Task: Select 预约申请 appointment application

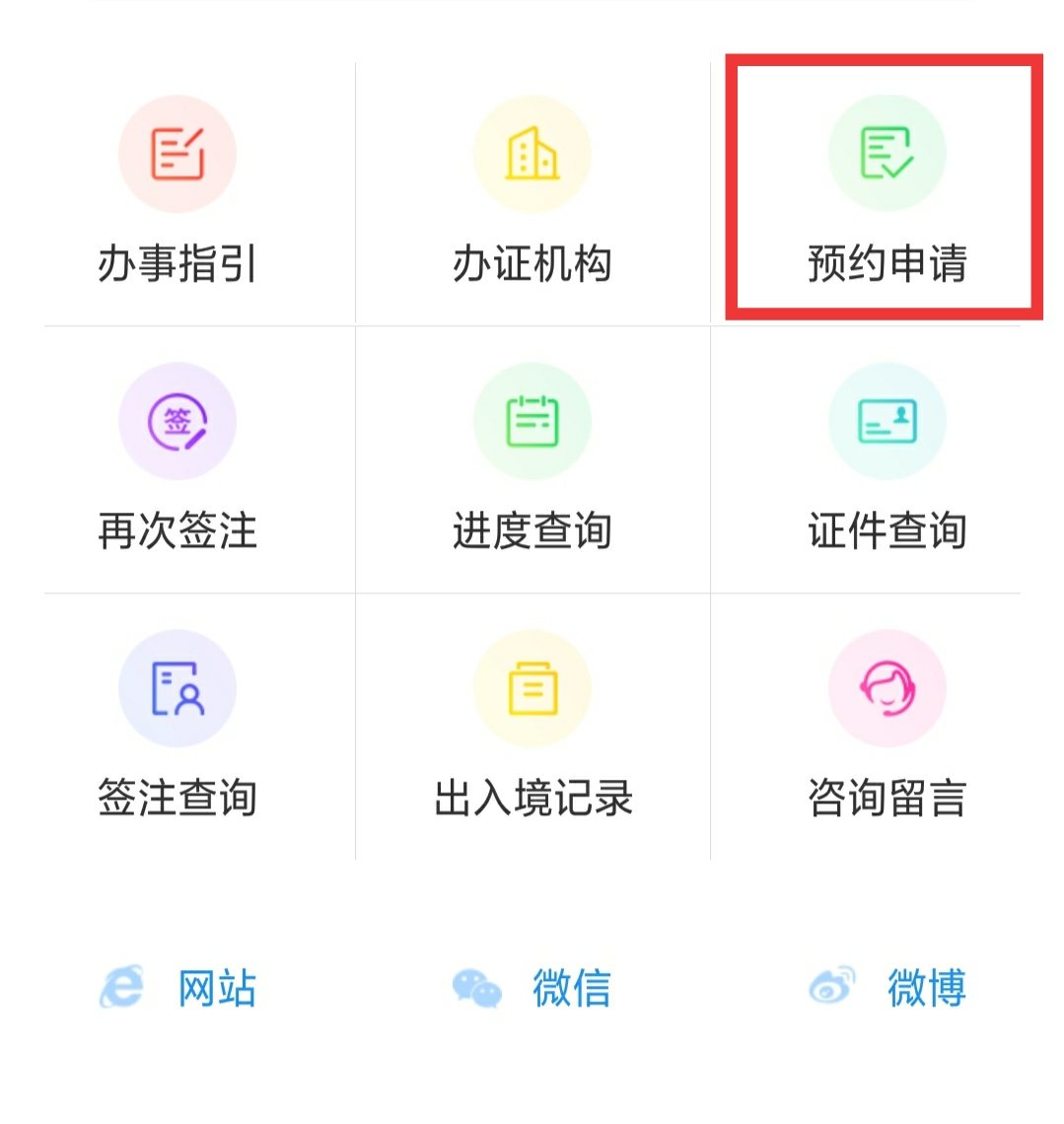Action: pyautogui.click(x=887, y=192)
